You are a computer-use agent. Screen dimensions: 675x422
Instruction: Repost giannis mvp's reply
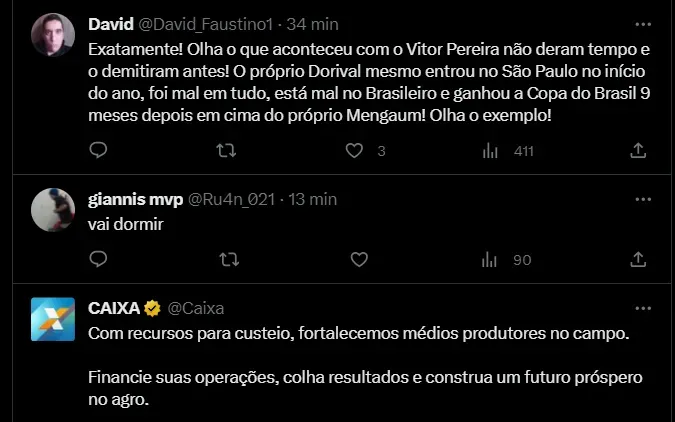[228, 259]
